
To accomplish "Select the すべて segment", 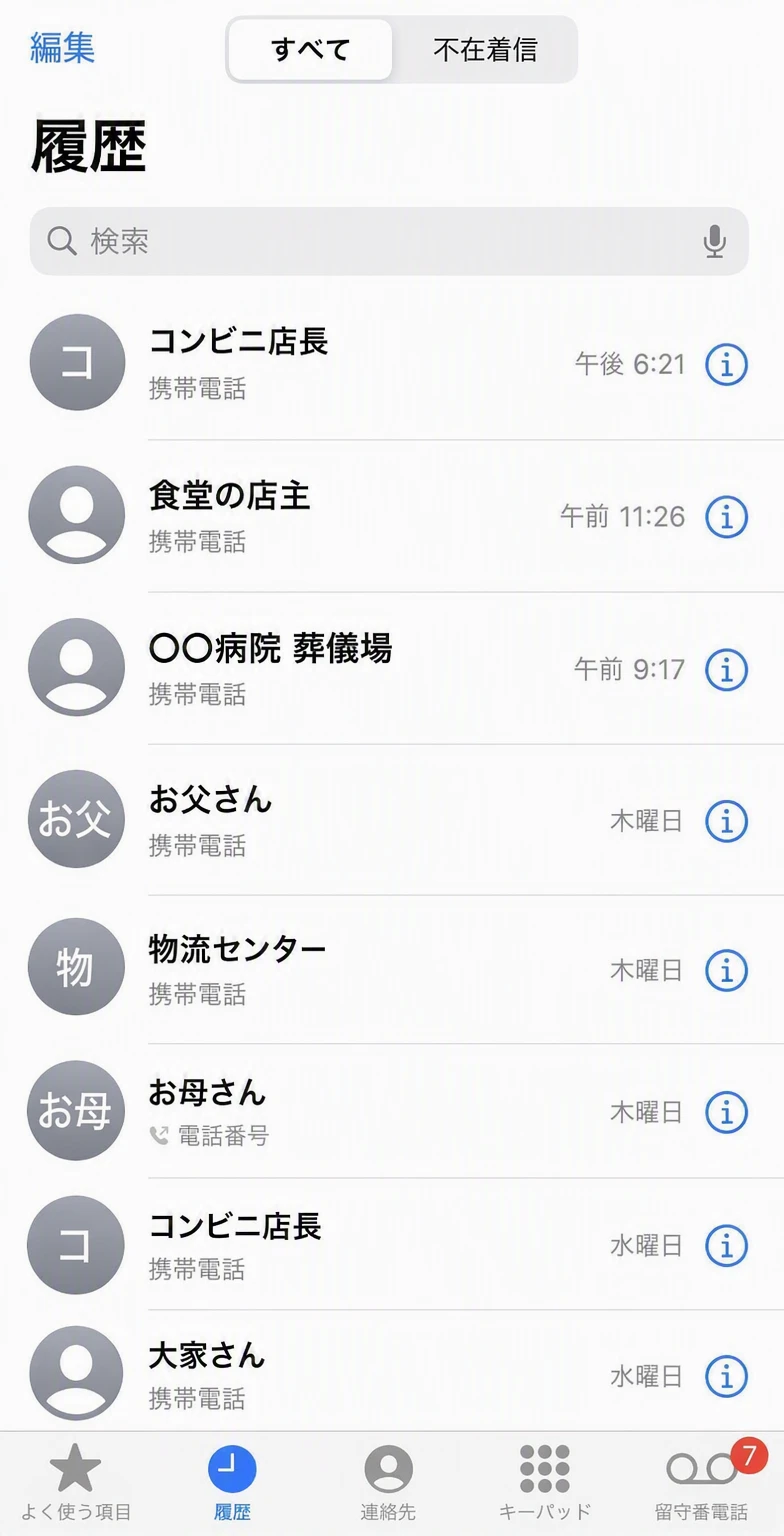I will (x=310, y=49).
